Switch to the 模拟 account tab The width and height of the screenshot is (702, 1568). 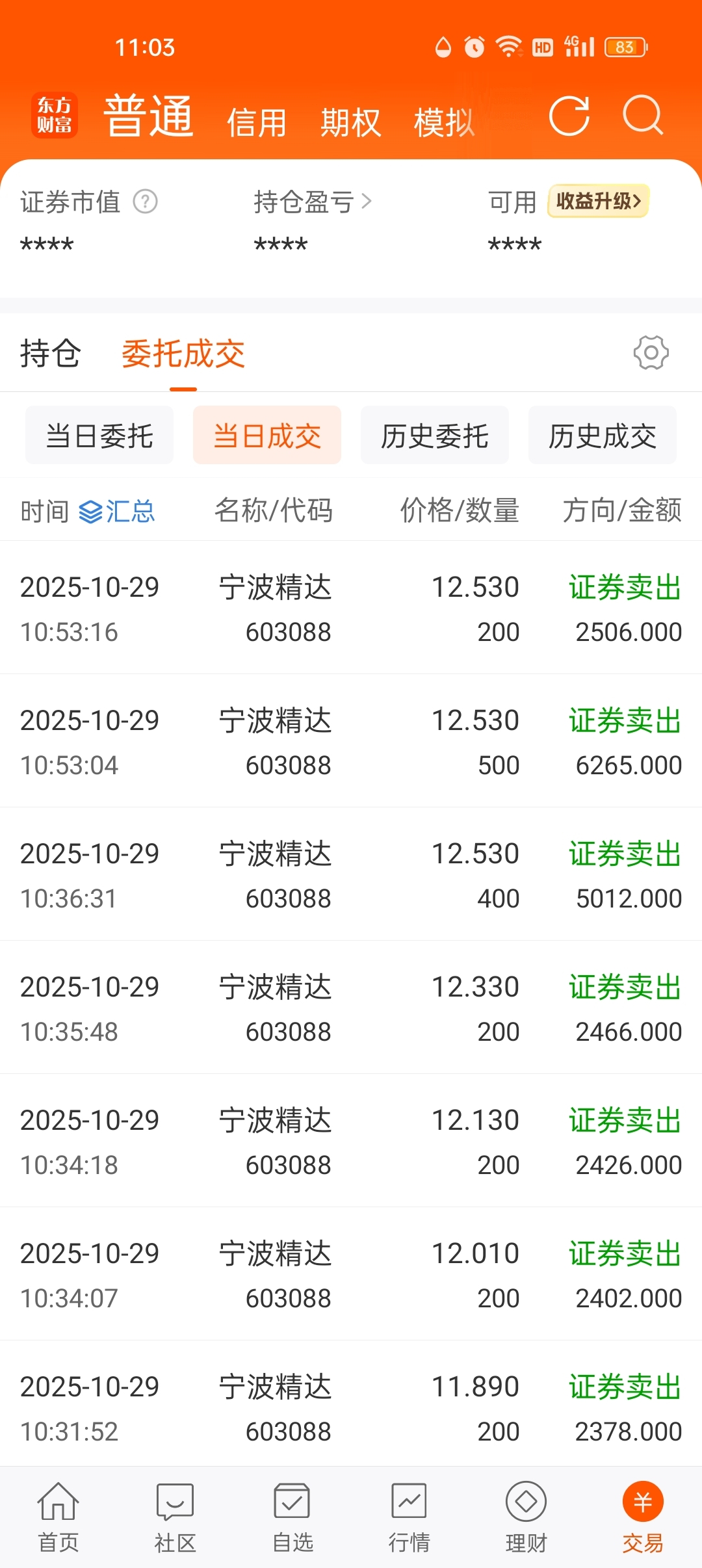[444, 122]
